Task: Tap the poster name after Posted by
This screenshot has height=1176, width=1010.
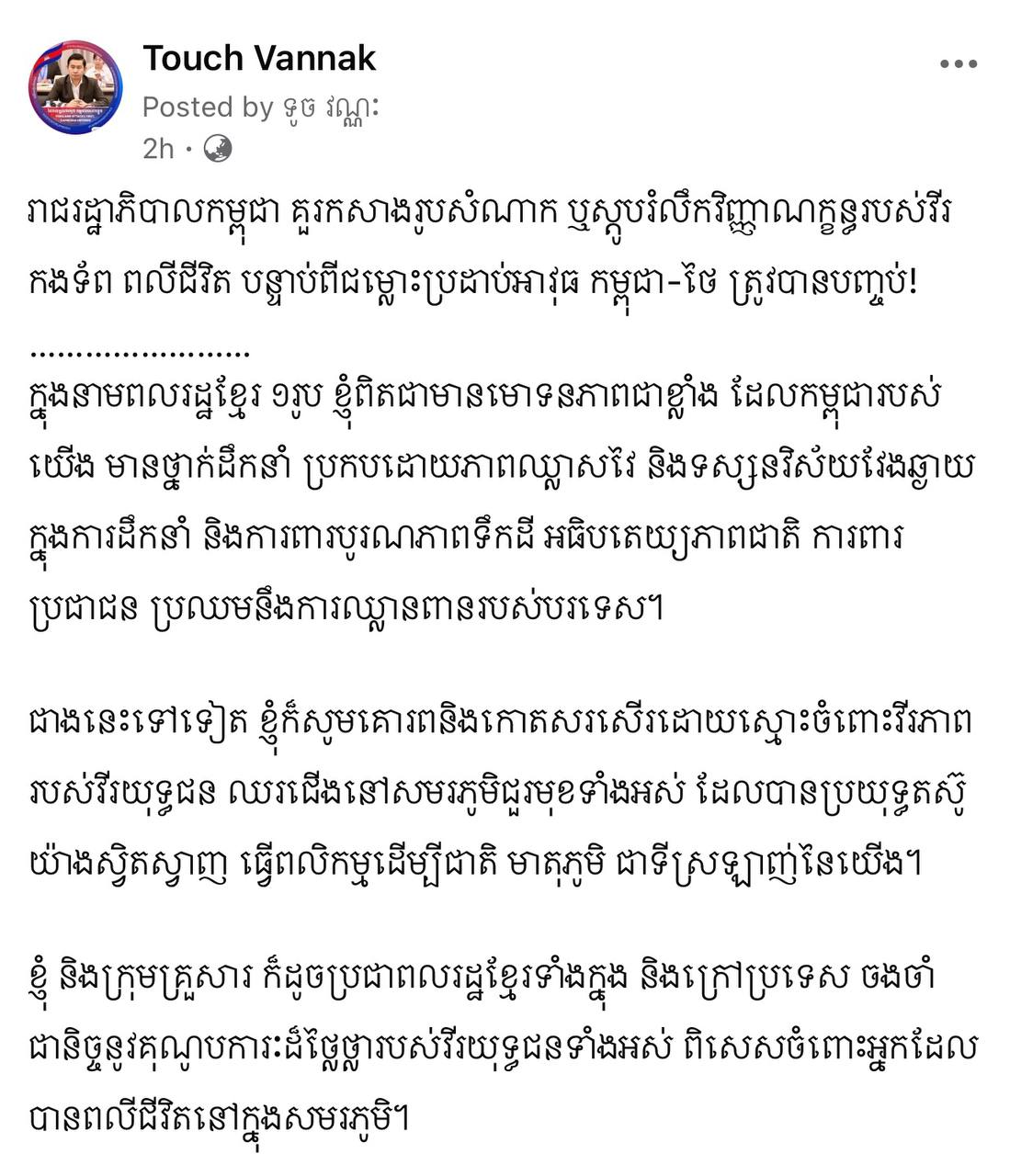Action: 332,108
